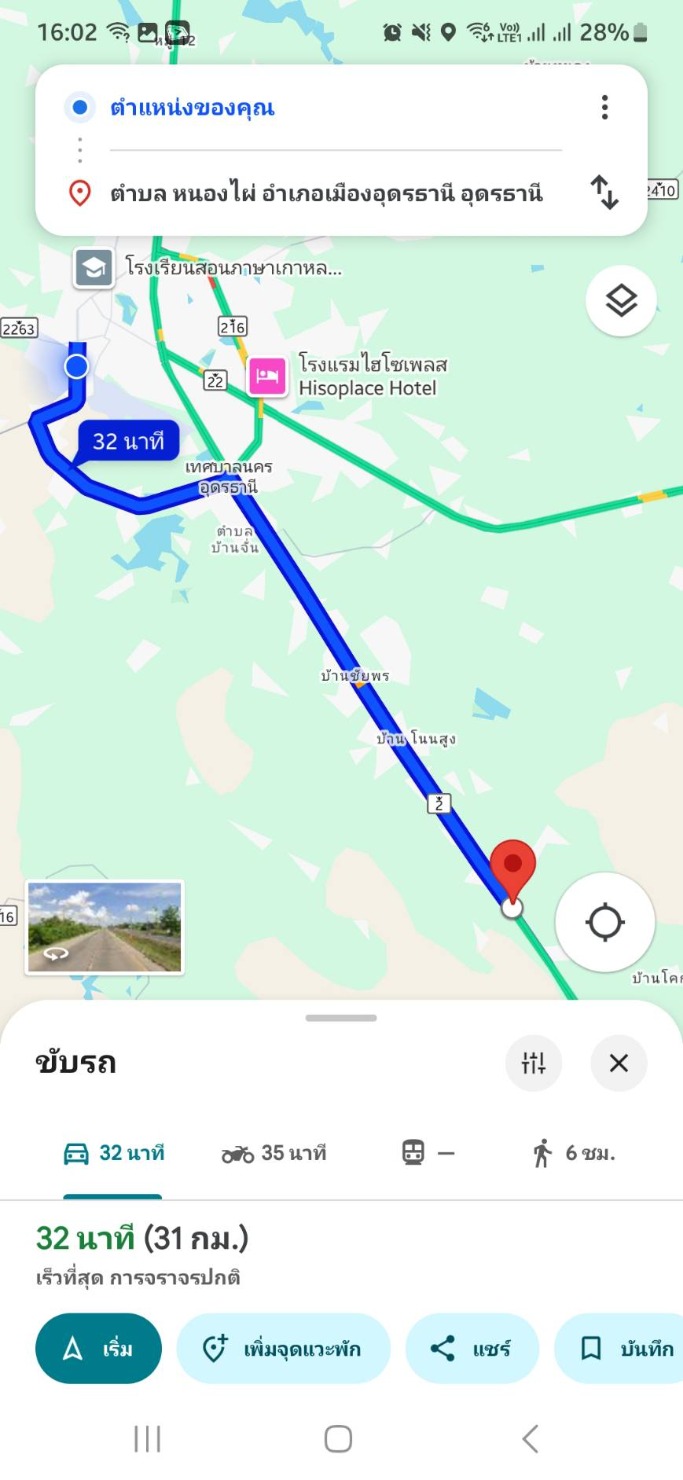Open the three-dot overflow menu

[604, 107]
